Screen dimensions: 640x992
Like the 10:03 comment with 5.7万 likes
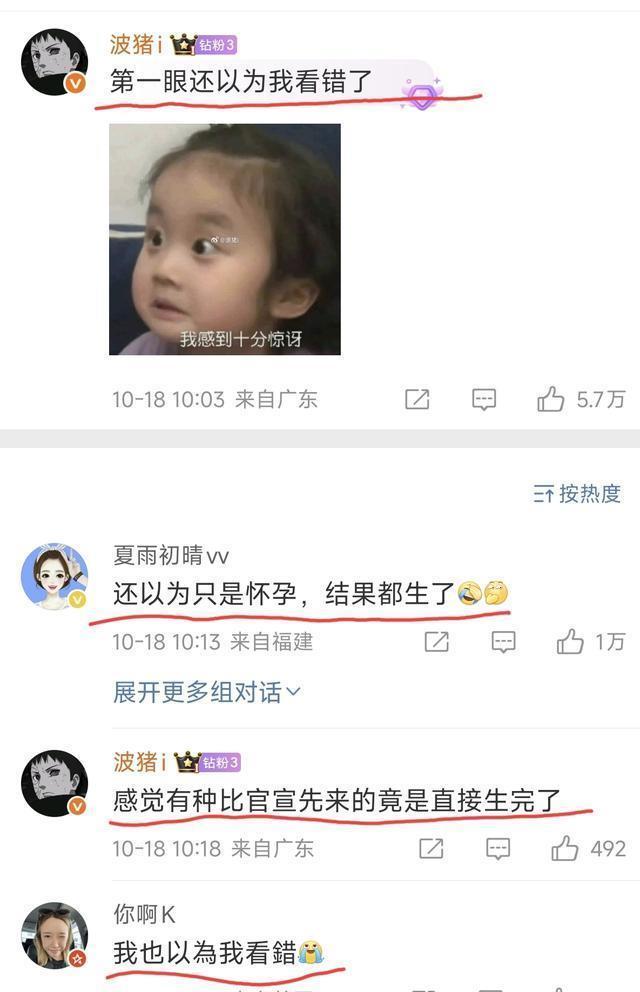[551, 400]
